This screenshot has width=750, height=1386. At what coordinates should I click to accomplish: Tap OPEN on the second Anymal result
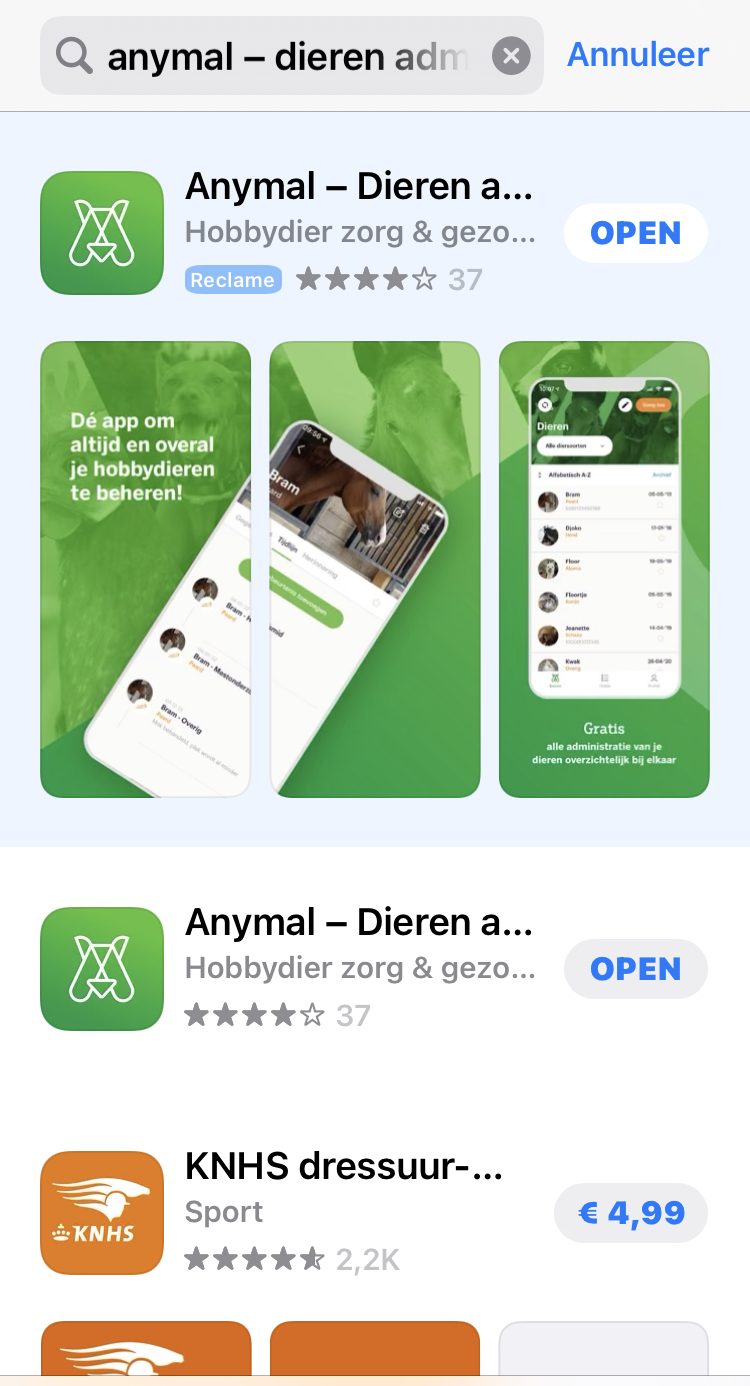635,969
